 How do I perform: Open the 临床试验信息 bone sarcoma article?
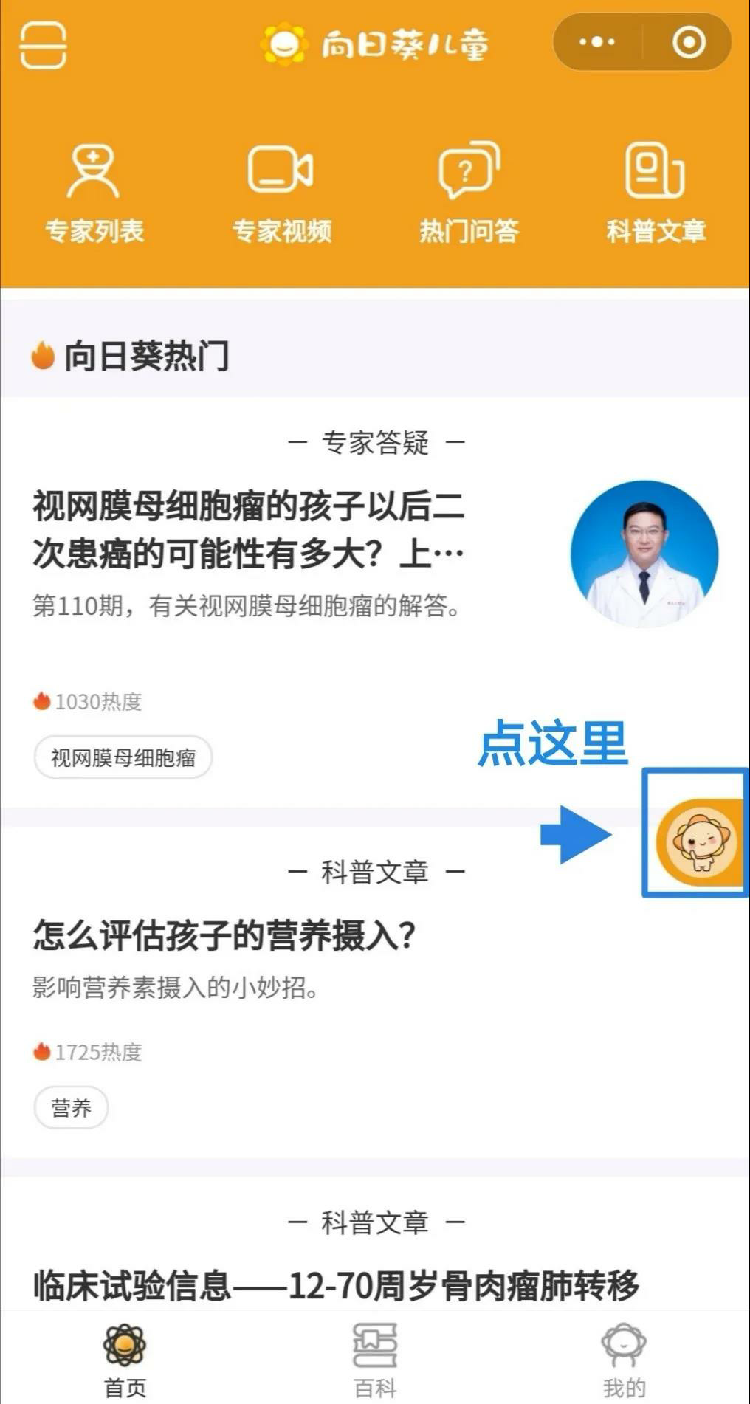click(336, 1286)
